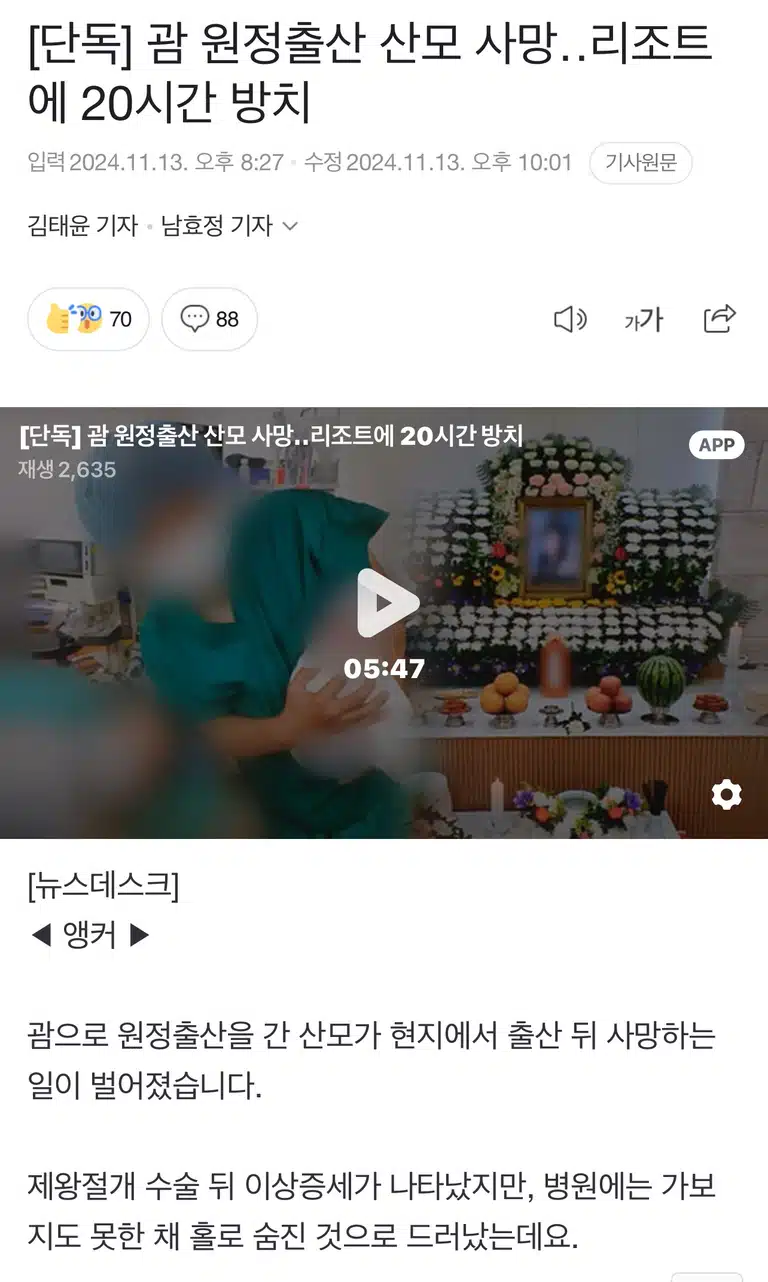Image resolution: width=768 pixels, height=1282 pixels.
Task: Change font size with 가가 icon
Action: click(643, 319)
